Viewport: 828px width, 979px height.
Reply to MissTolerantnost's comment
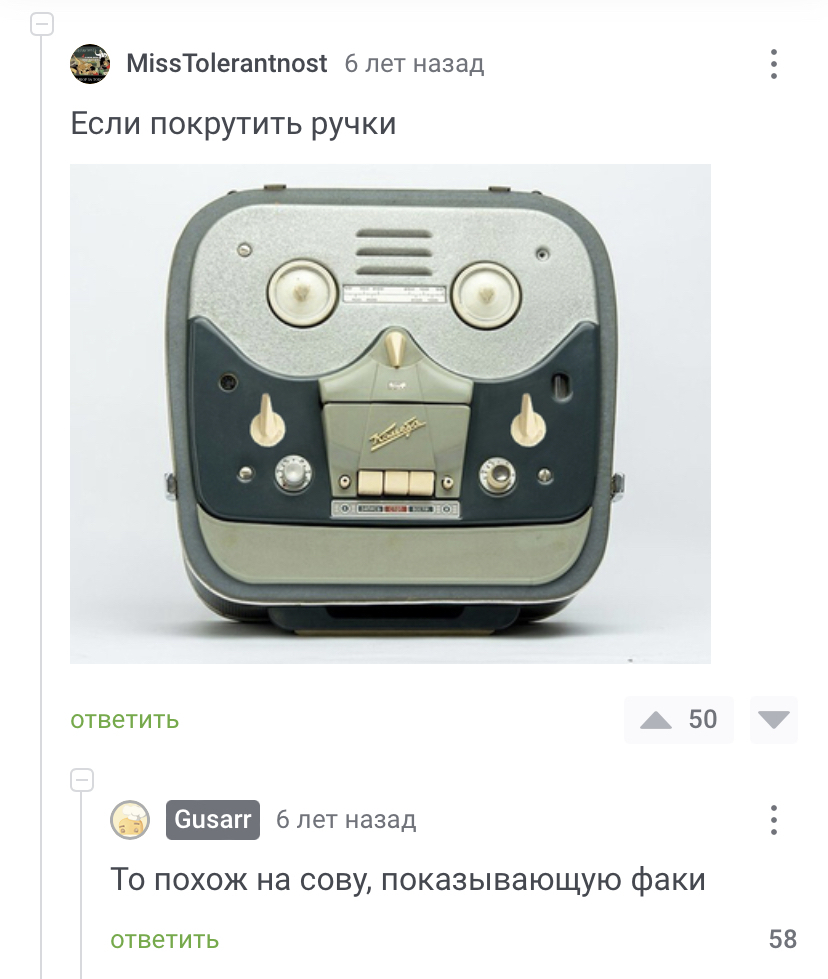coord(125,720)
